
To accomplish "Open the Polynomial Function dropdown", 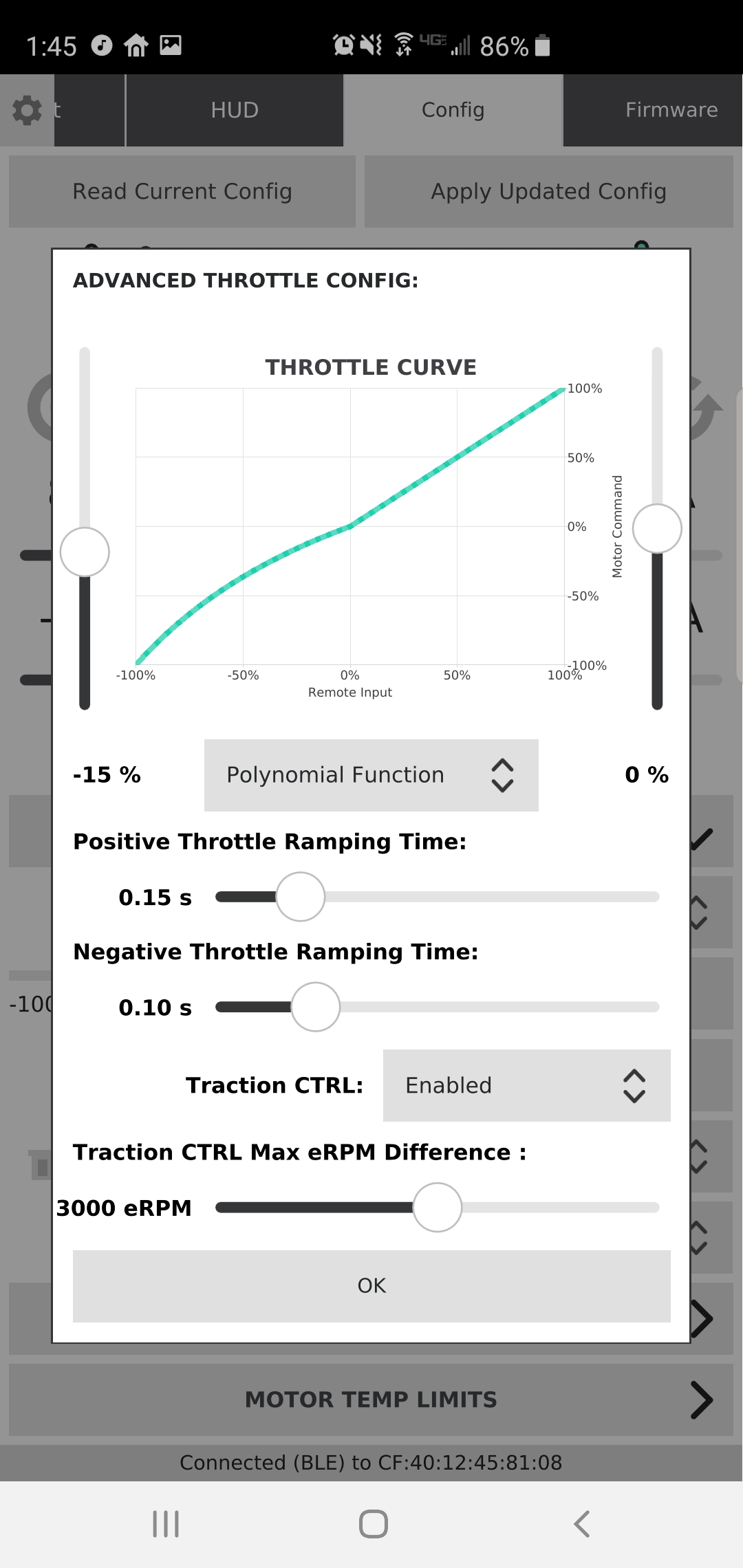I will (x=371, y=775).
